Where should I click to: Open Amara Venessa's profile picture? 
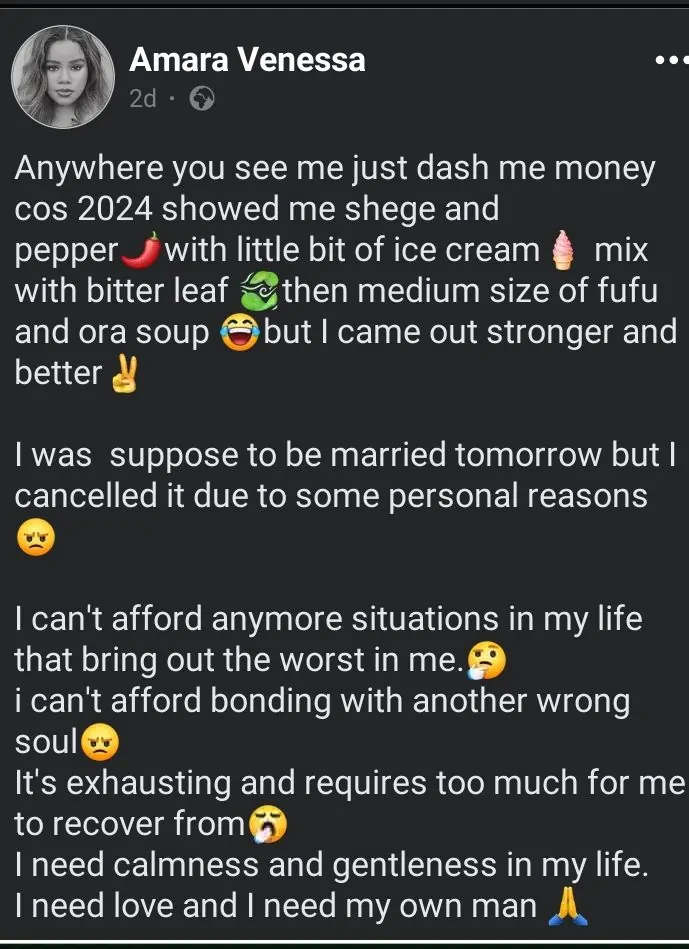[62, 77]
